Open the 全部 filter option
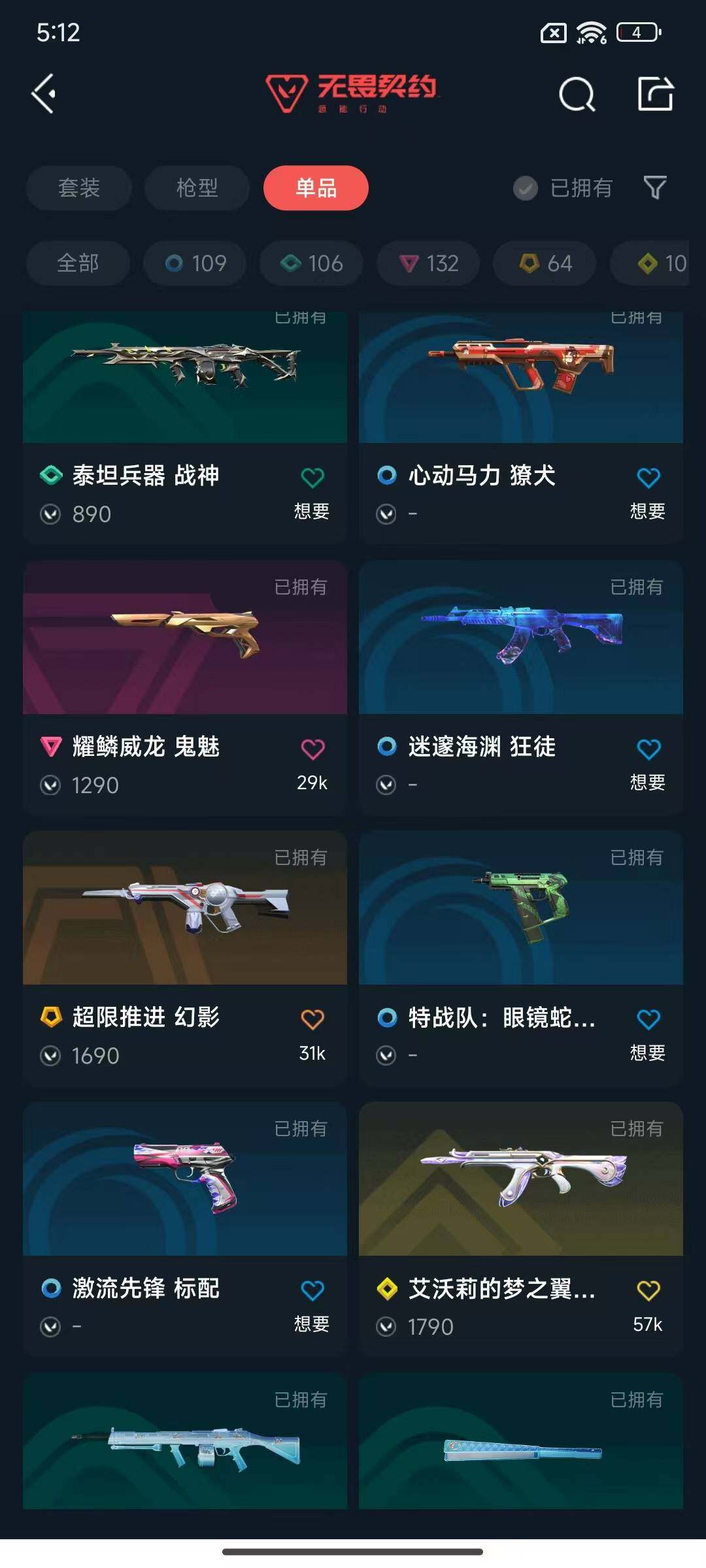706x1568 pixels. (78, 263)
